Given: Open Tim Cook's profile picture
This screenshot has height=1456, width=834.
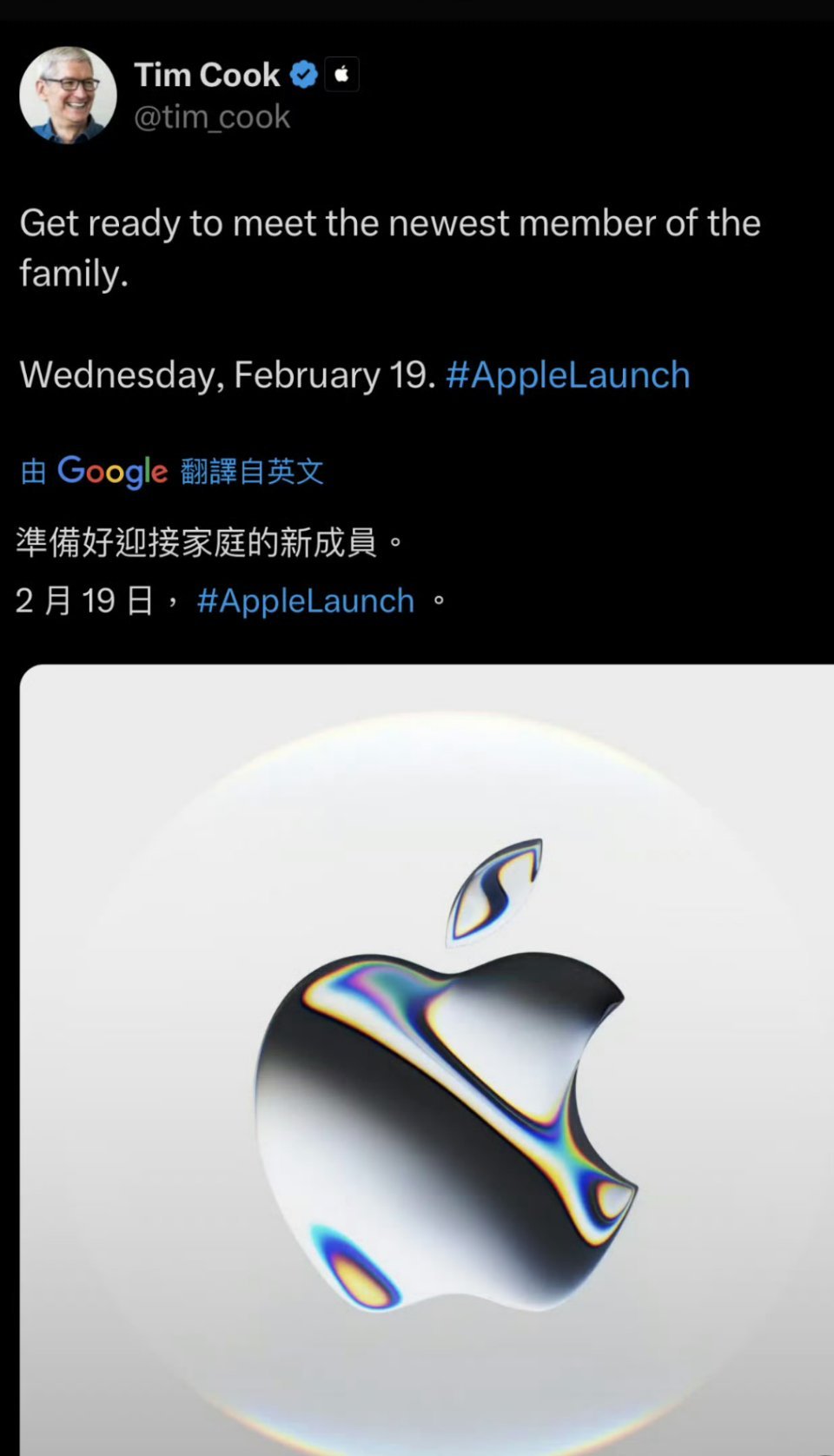Looking at the screenshot, I should tap(68, 96).
